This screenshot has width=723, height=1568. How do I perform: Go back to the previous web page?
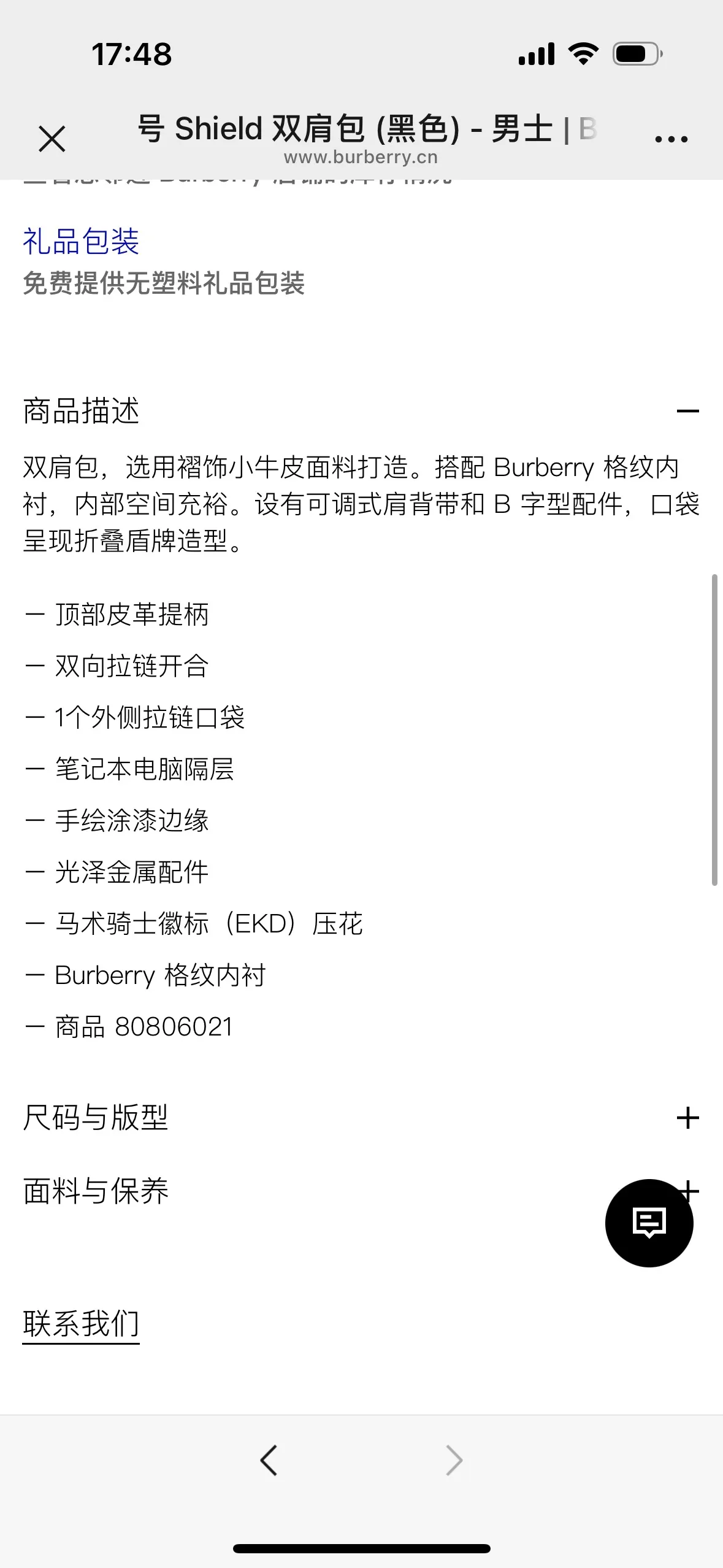[x=269, y=1460]
